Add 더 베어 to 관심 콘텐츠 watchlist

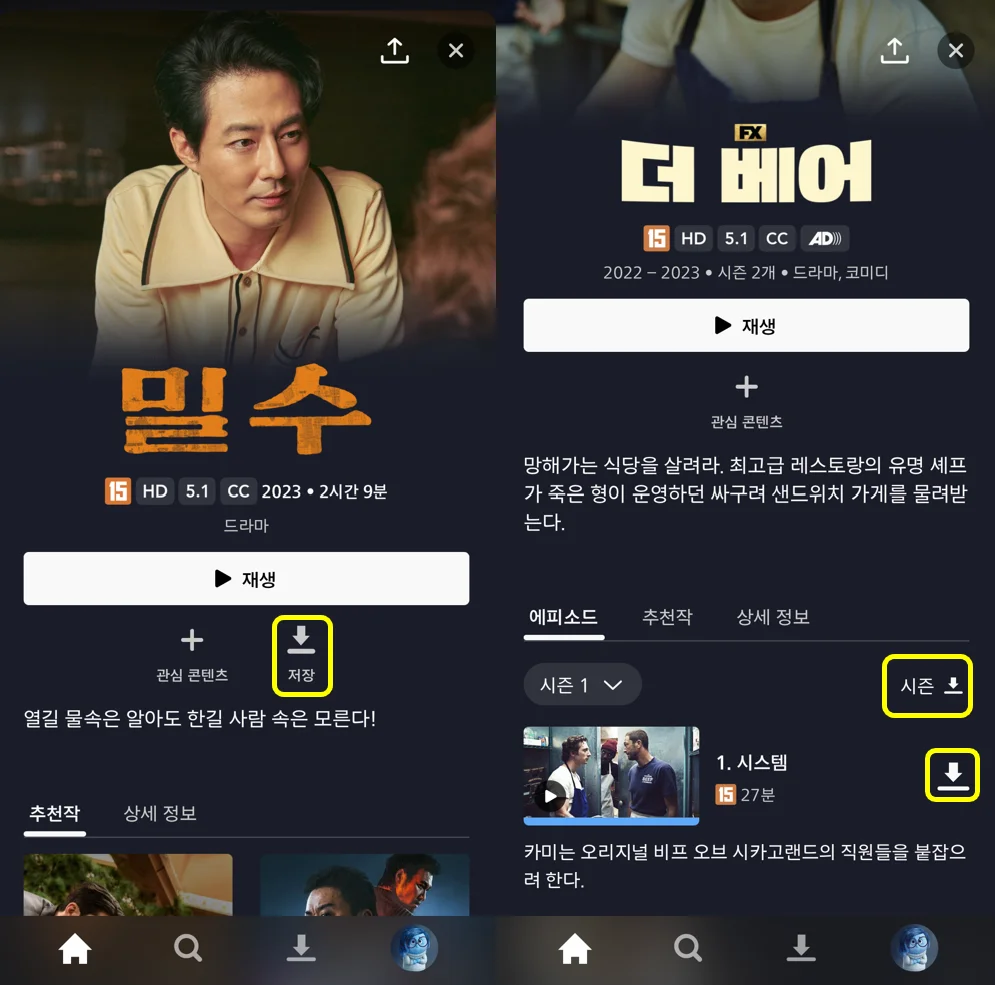point(746,402)
